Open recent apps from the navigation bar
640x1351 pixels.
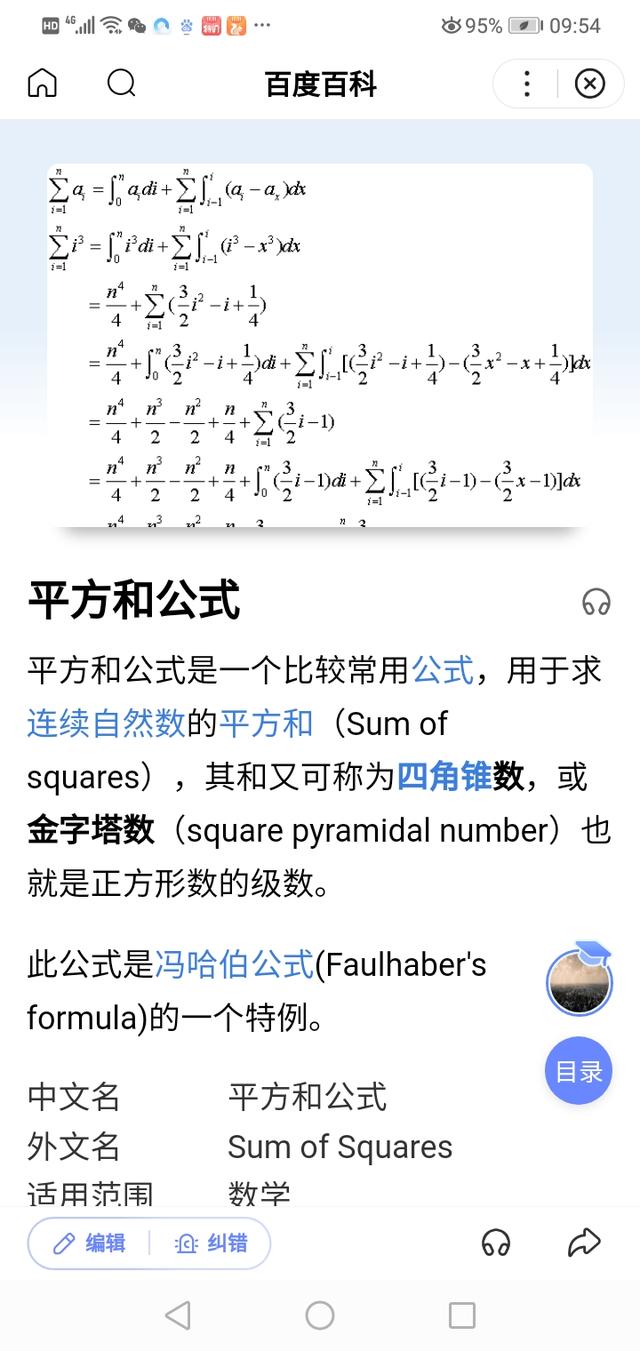tap(461, 1315)
